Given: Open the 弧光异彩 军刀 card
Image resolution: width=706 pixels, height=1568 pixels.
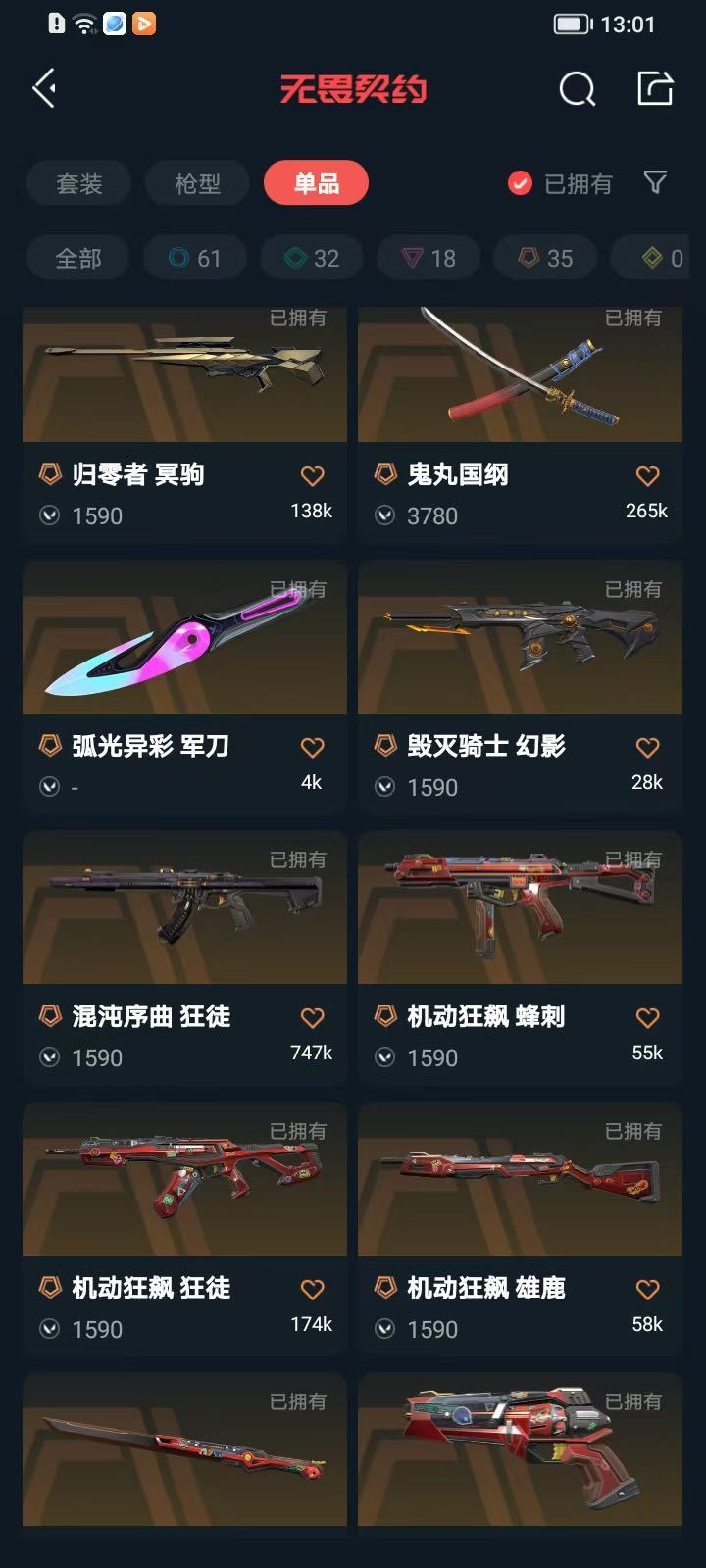Looking at the screenshot, I should coord(184,686).
